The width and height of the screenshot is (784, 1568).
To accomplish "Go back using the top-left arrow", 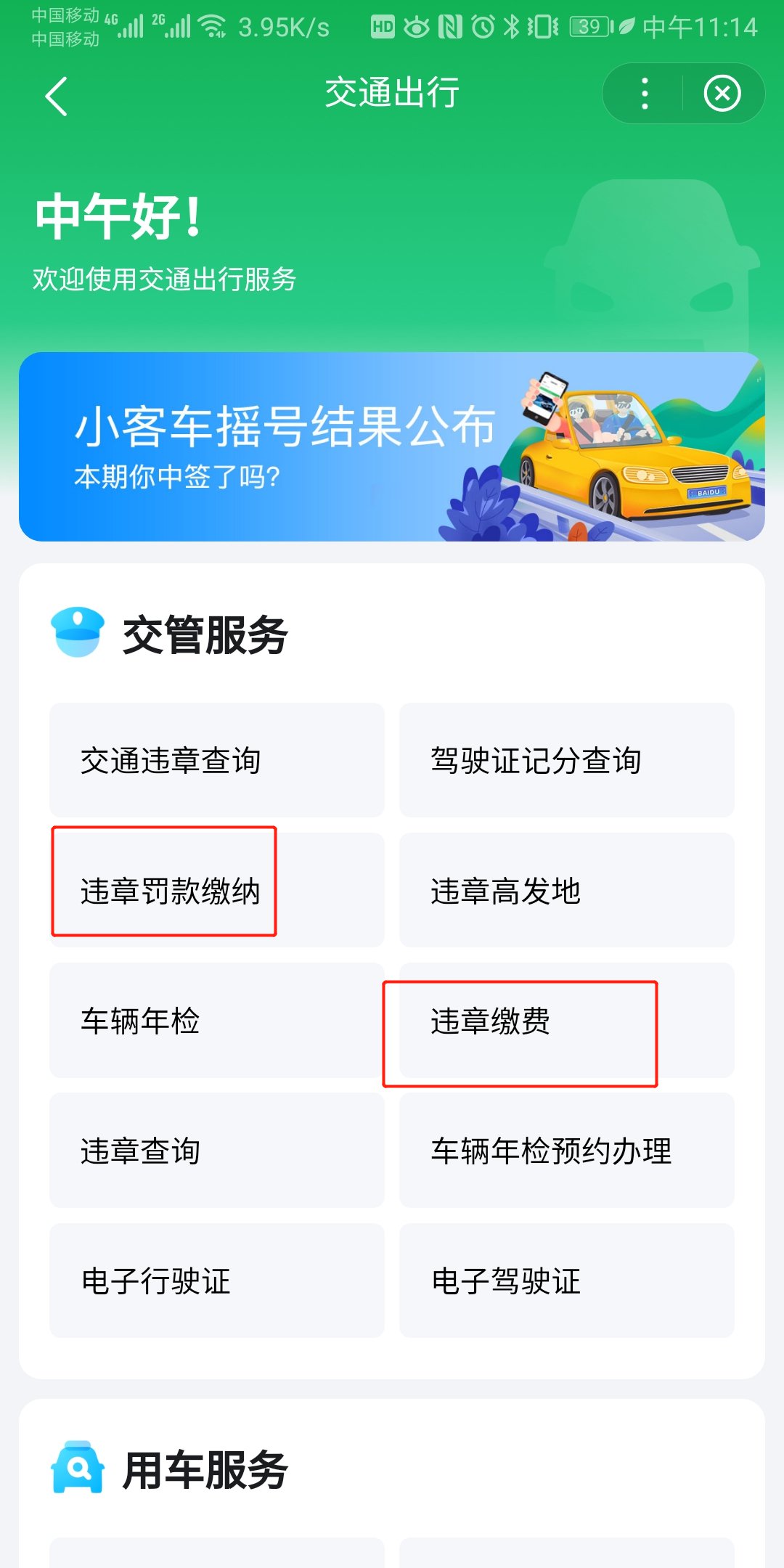I will coord(56,96).
